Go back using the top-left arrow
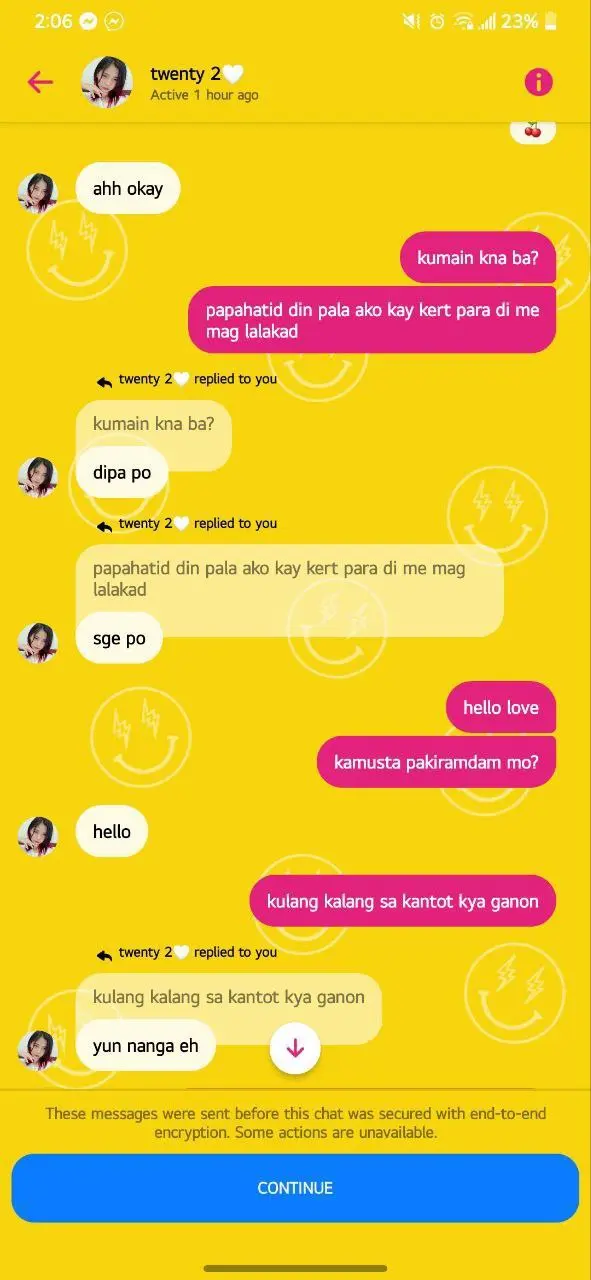Image resolution: width=591 pixels, height=1280 pixels. pyautogui.click(x=40, y=82)
